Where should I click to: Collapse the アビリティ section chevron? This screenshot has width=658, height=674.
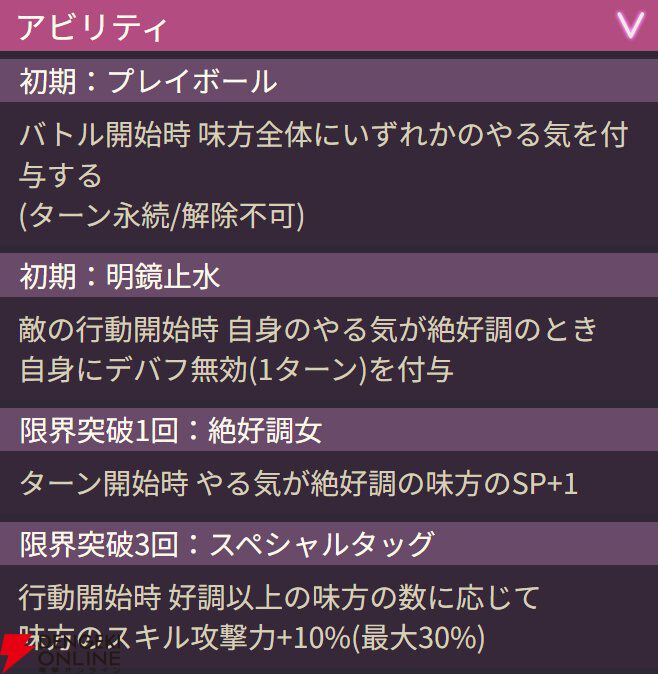(x=629, y=25)
